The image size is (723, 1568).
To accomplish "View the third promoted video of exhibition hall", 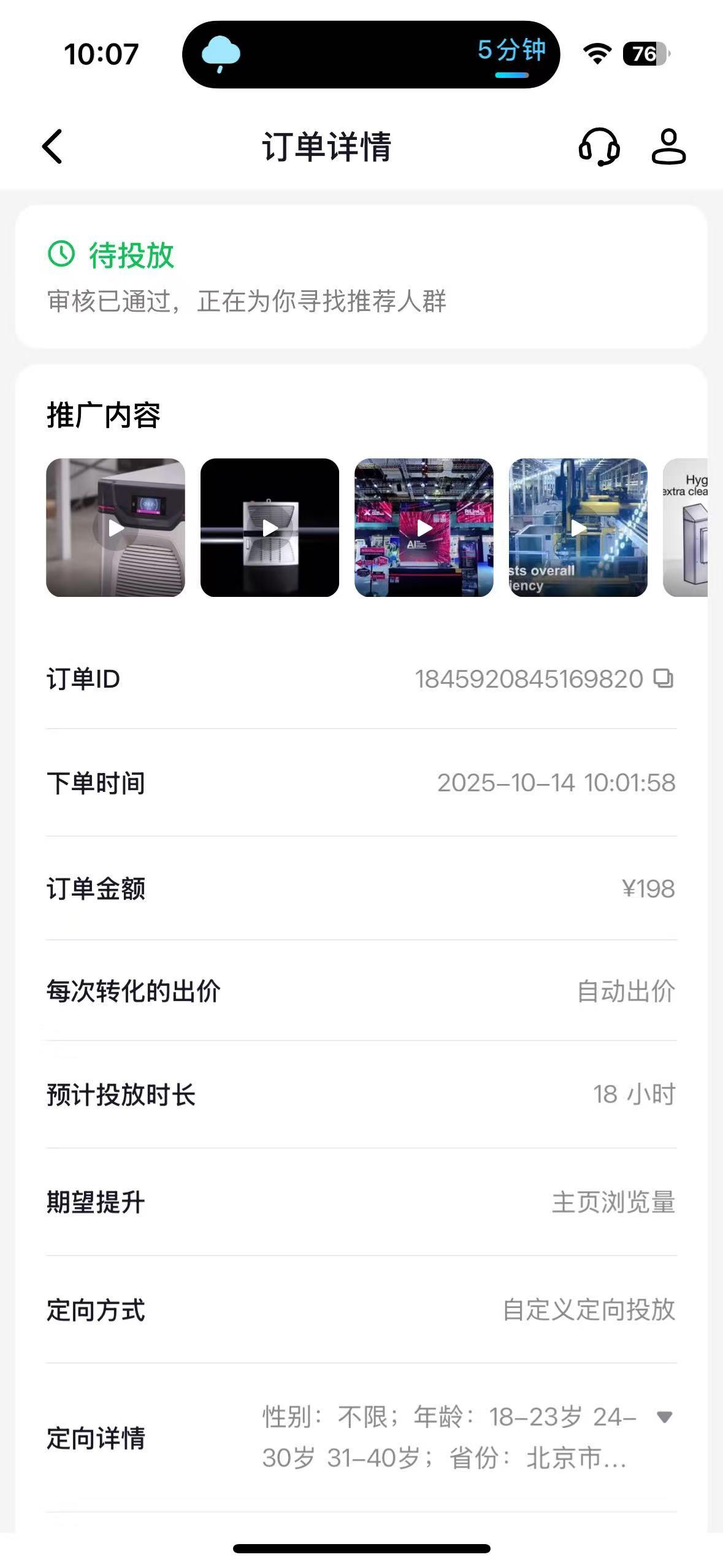I will coord(424,528).
